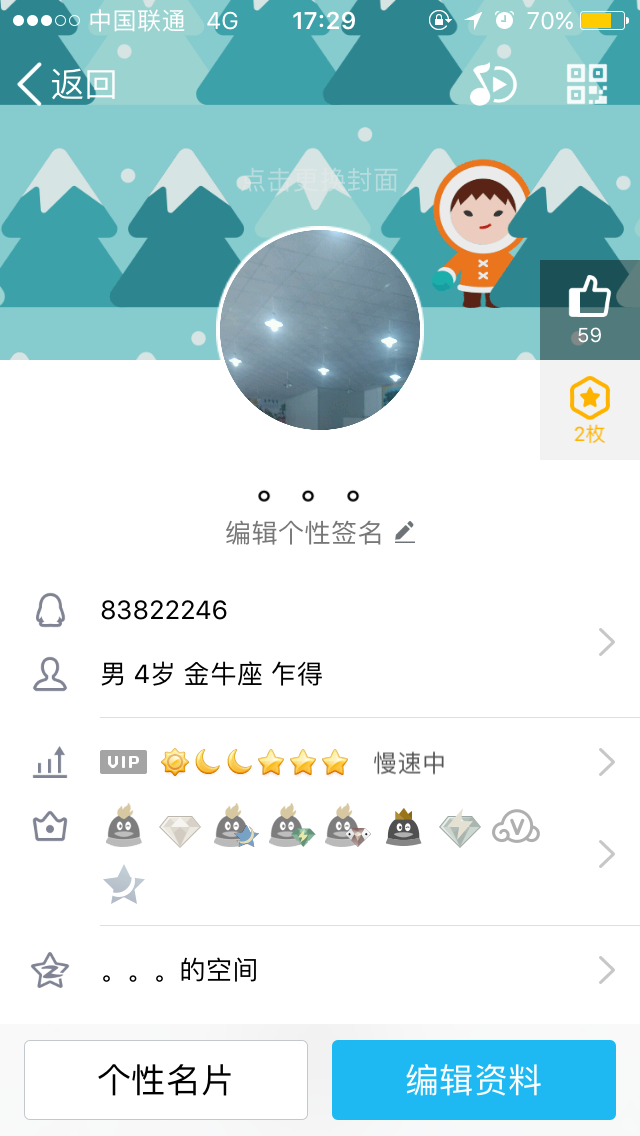Open the privileges badges row
Viewport: 640px width, 1136px height.
[x=320, y=855]
